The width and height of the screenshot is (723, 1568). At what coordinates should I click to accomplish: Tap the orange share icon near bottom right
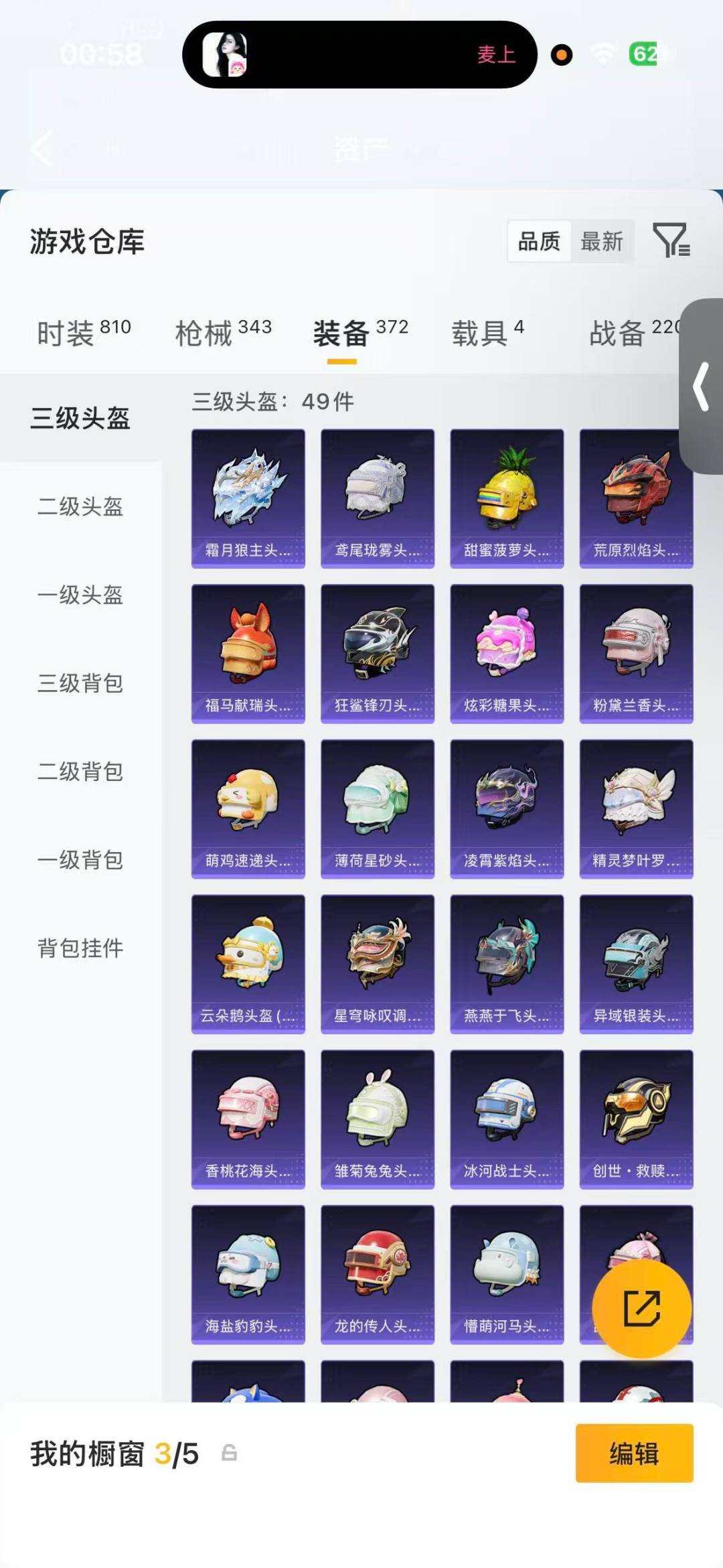(641, 1309)
